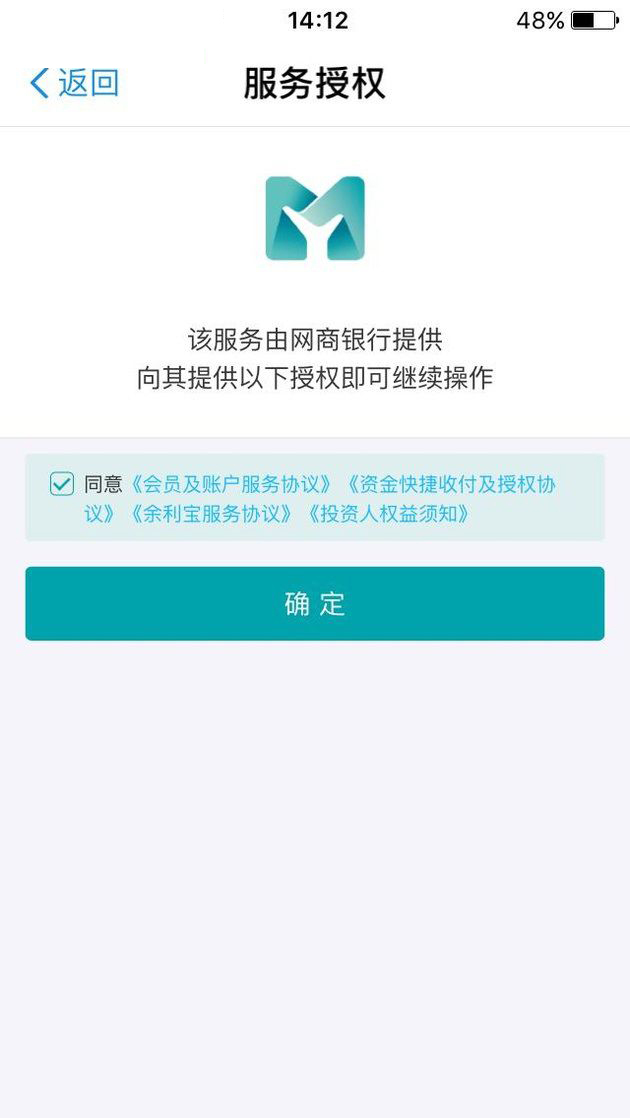
Task: Open the 《会员及账户服务协议》 link
Action: click(x=231, y=485)
